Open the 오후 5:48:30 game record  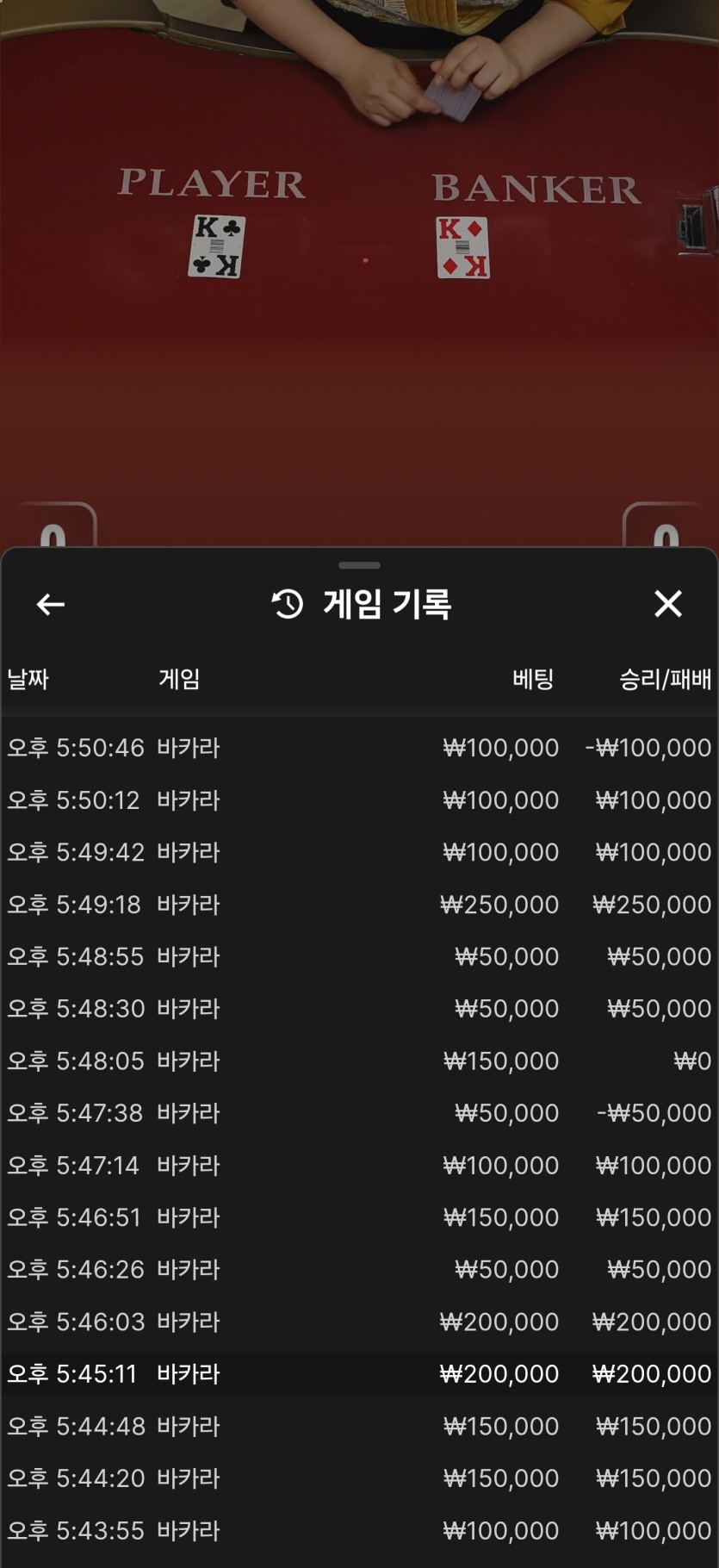tap(359, 1009)
